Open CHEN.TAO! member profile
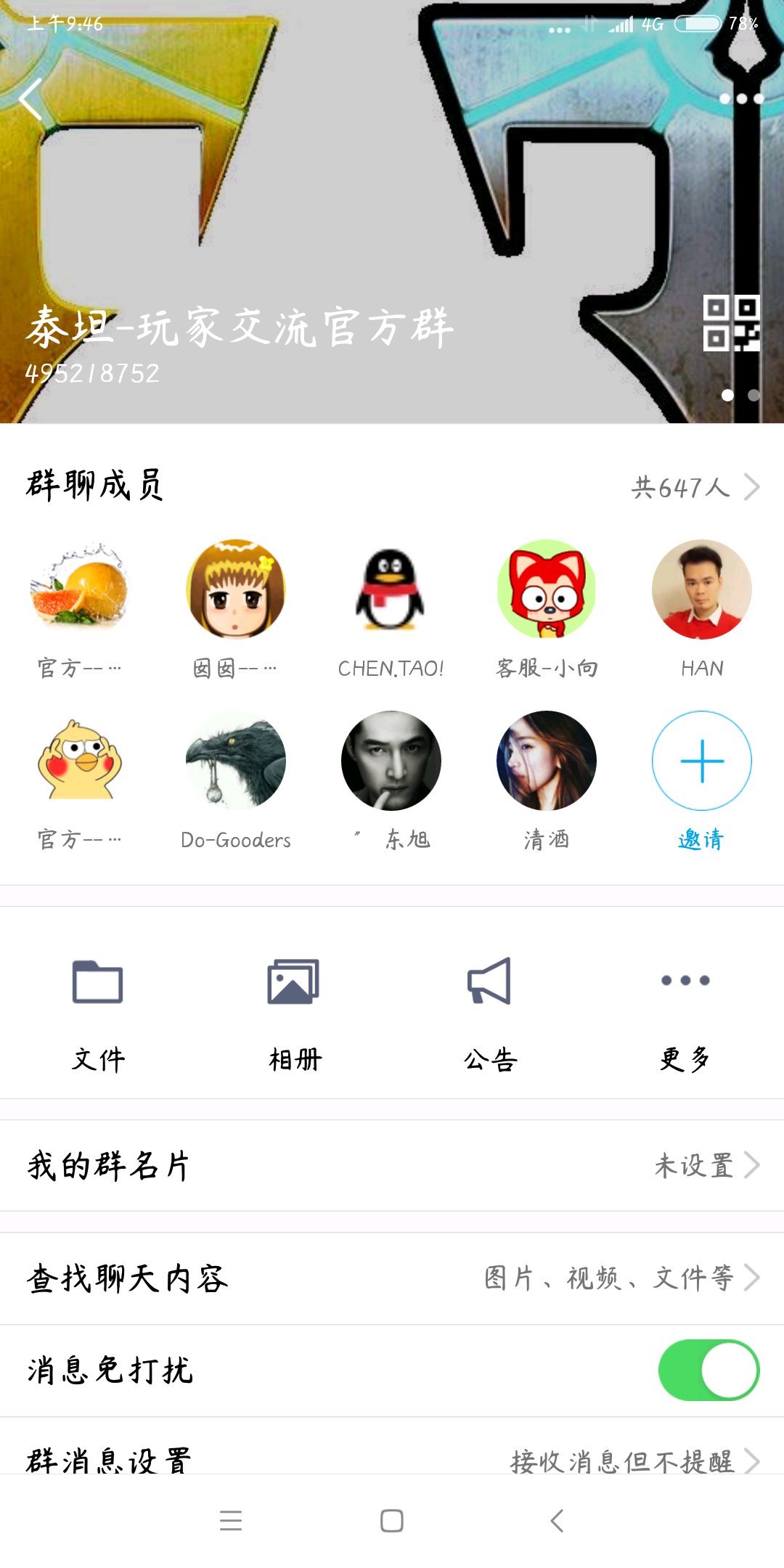The image size is (784, 1568). coord(391,610)
